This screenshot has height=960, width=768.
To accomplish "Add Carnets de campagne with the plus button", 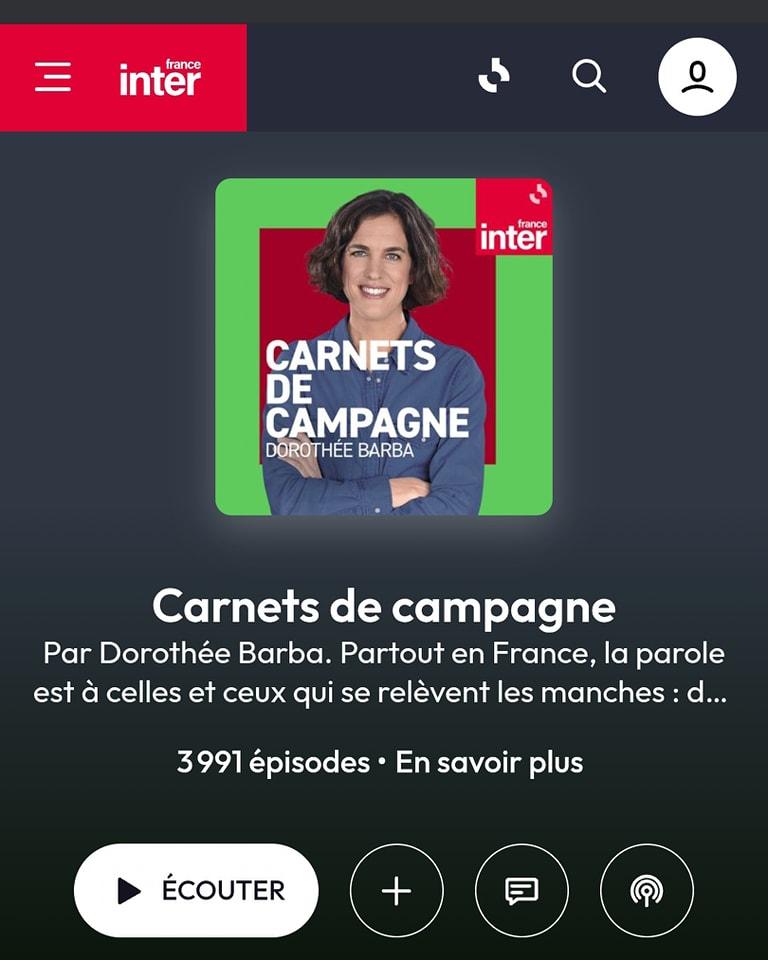I will [x=397, y=890].
